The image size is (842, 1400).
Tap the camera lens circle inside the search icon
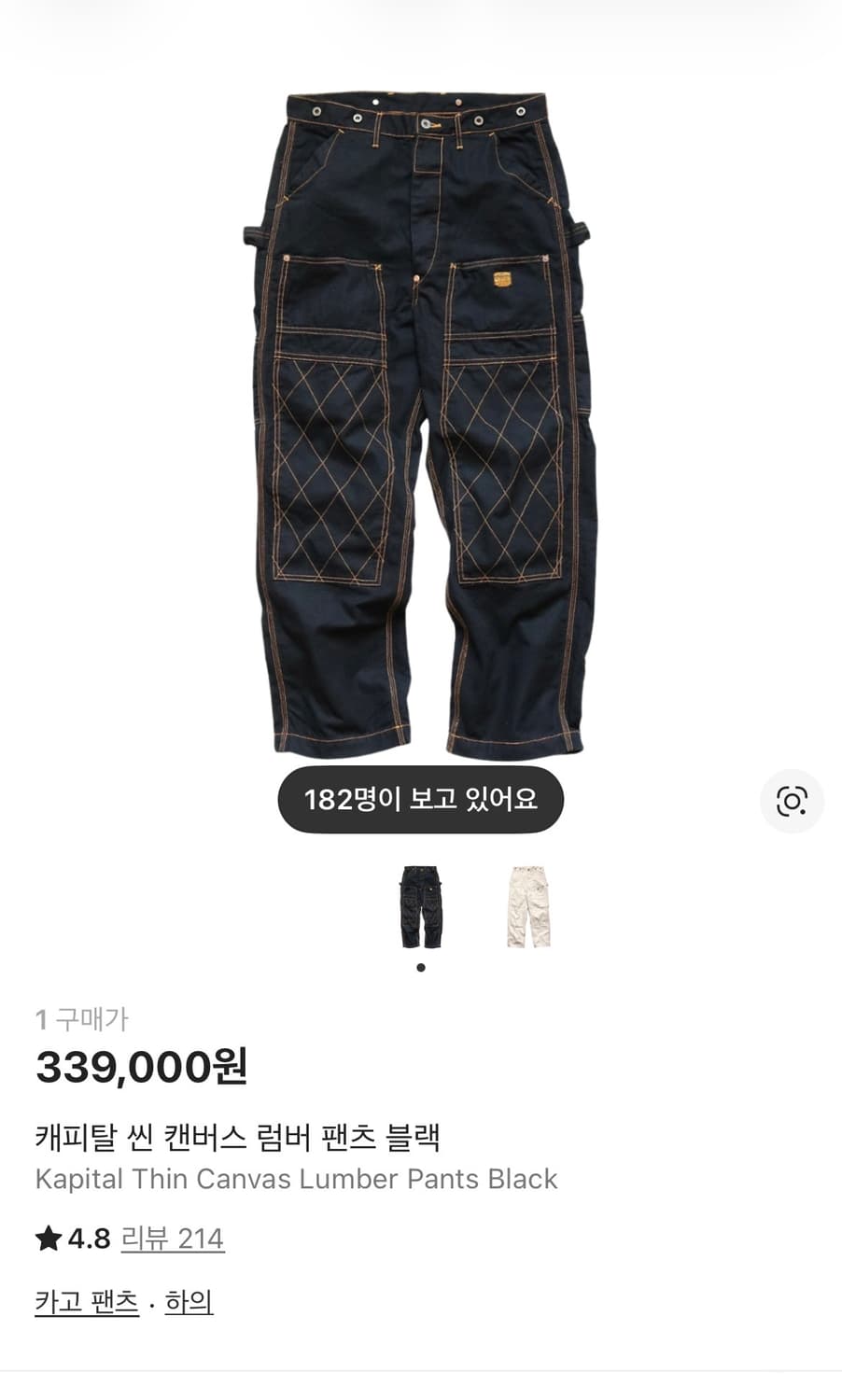click(793, 801)
